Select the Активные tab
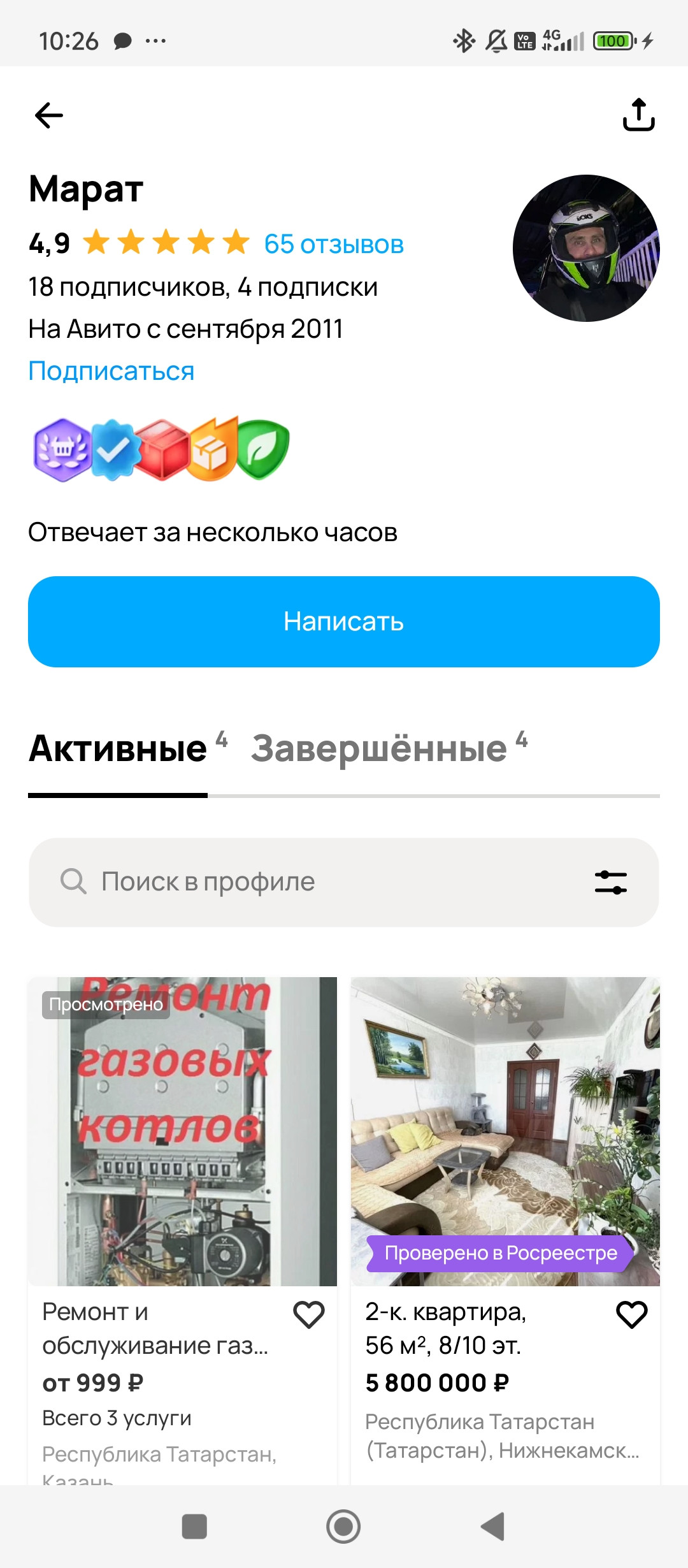 coord(118,748)
